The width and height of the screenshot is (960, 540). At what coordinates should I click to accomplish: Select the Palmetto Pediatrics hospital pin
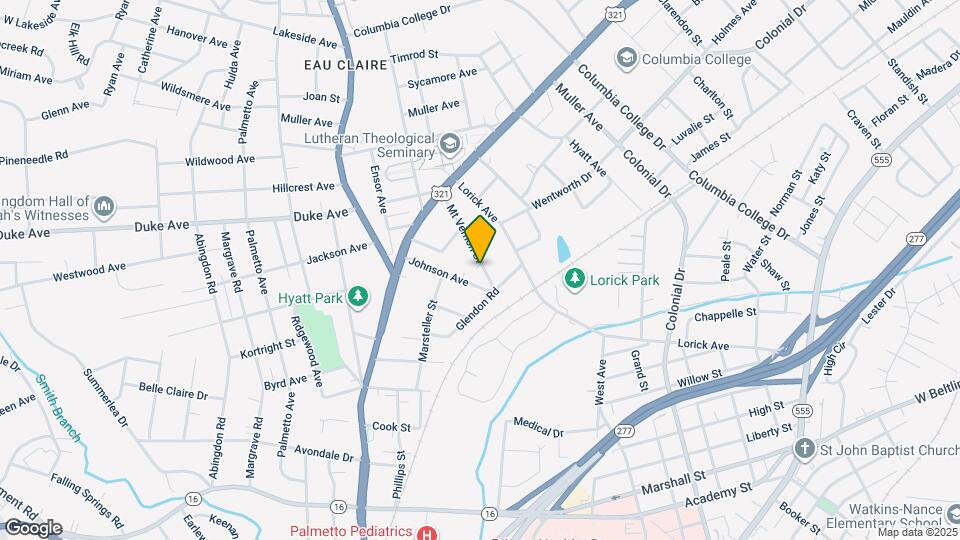[427, 533]
